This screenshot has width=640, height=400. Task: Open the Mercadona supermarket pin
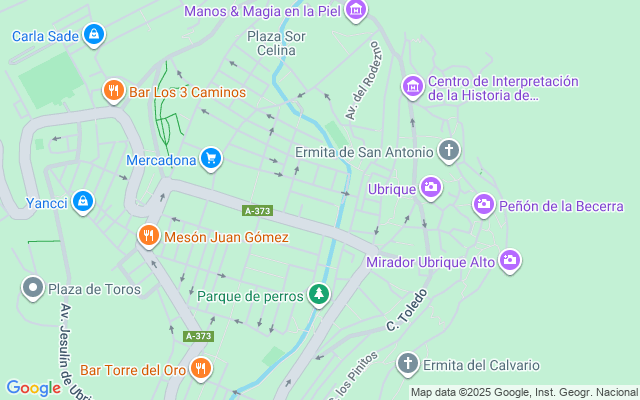(x=210, y=159)
